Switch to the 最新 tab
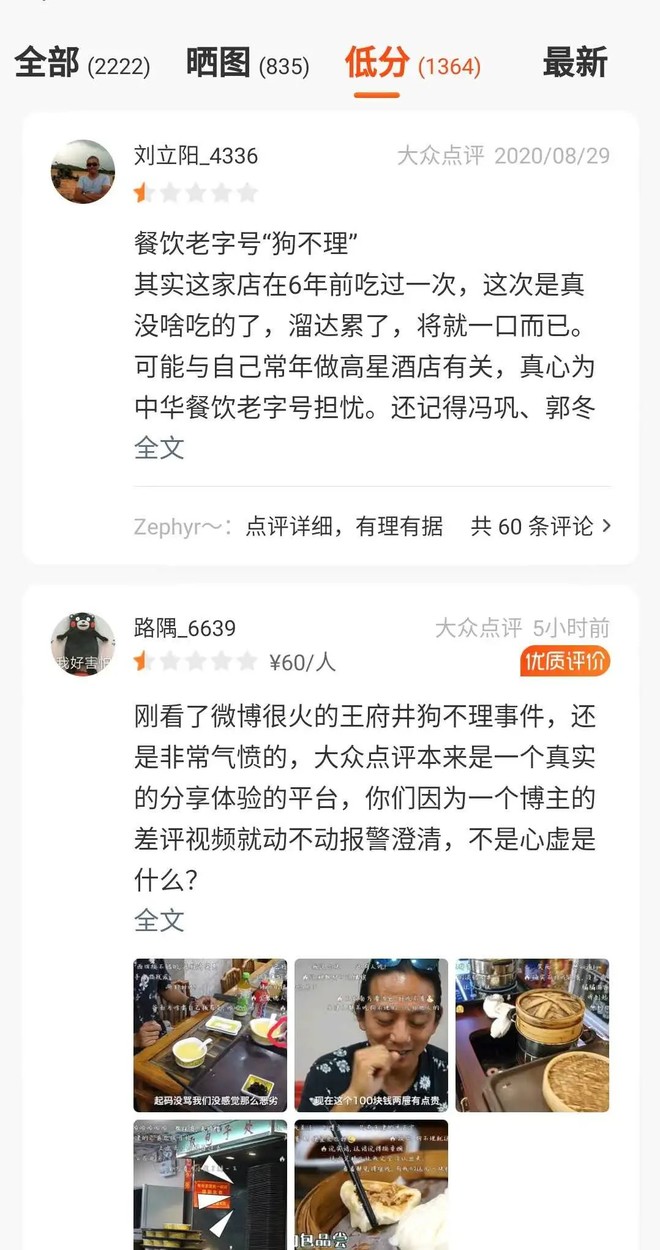Image resolution: width=660 pixels, height=1250 pixels. [575, 63]
